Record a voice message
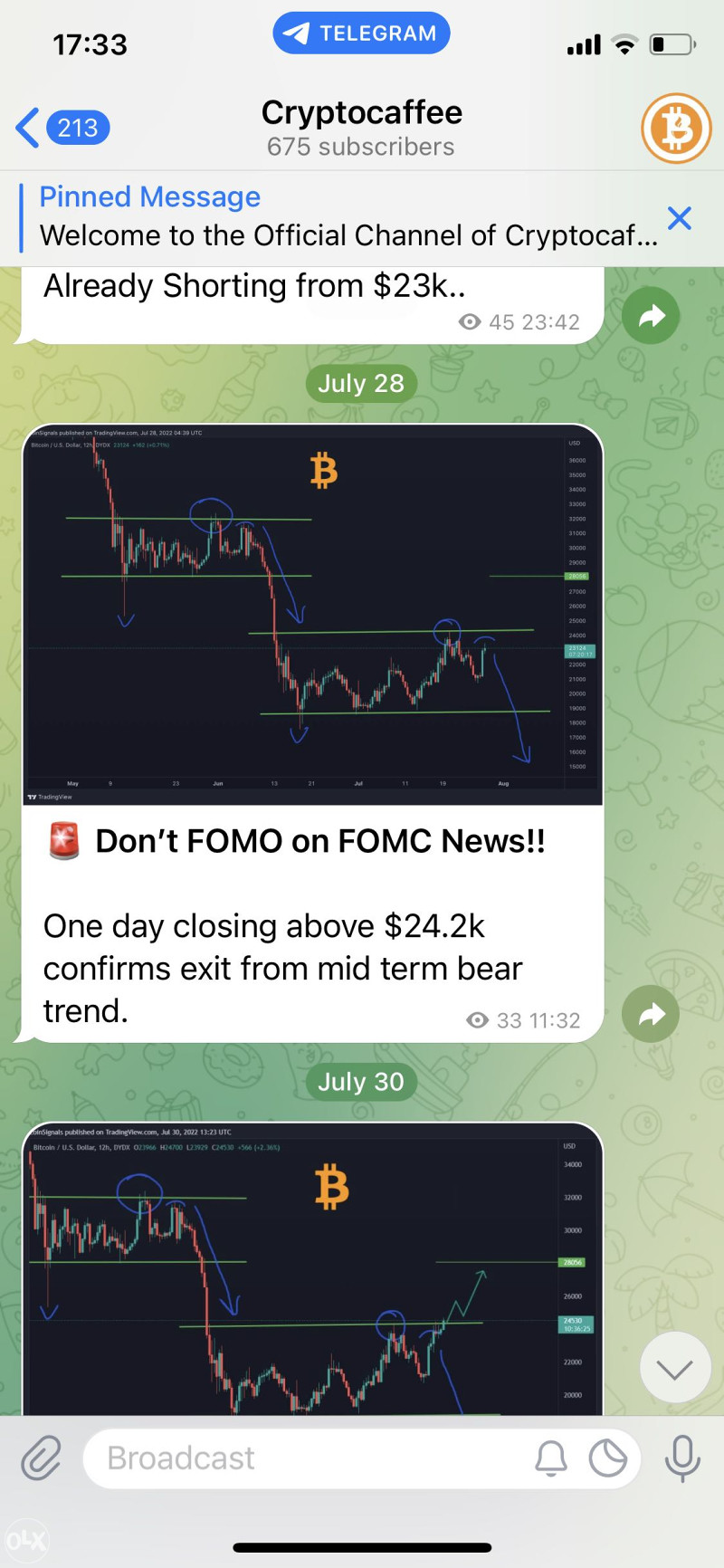 pyautogui.click(x=682, y=1458)
